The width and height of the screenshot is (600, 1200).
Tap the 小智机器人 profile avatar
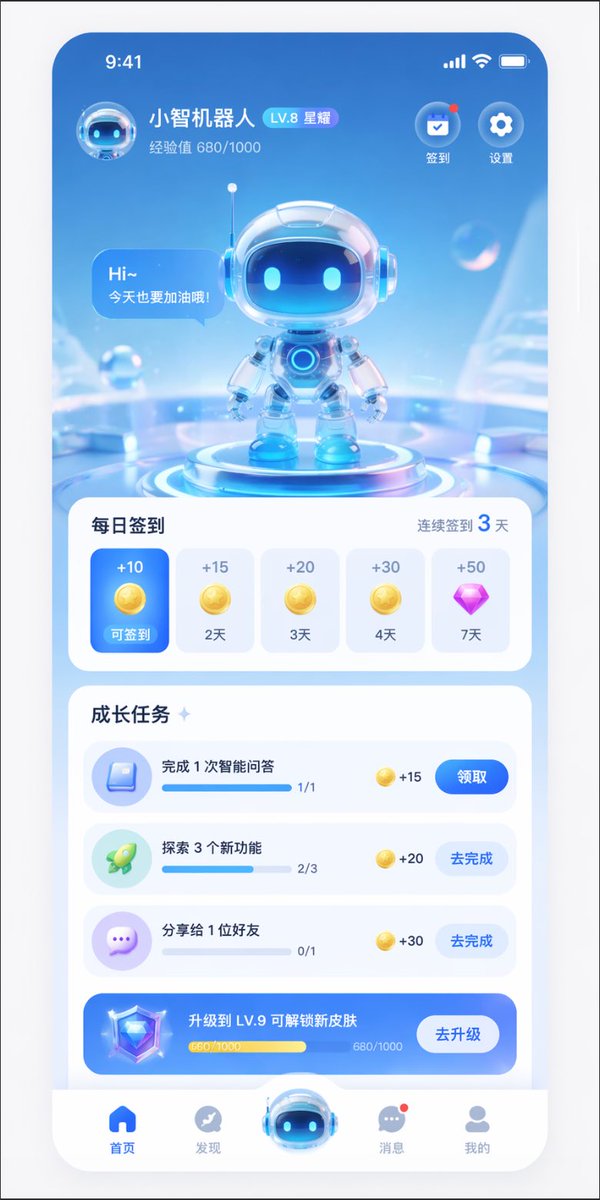tap(105, 131)
